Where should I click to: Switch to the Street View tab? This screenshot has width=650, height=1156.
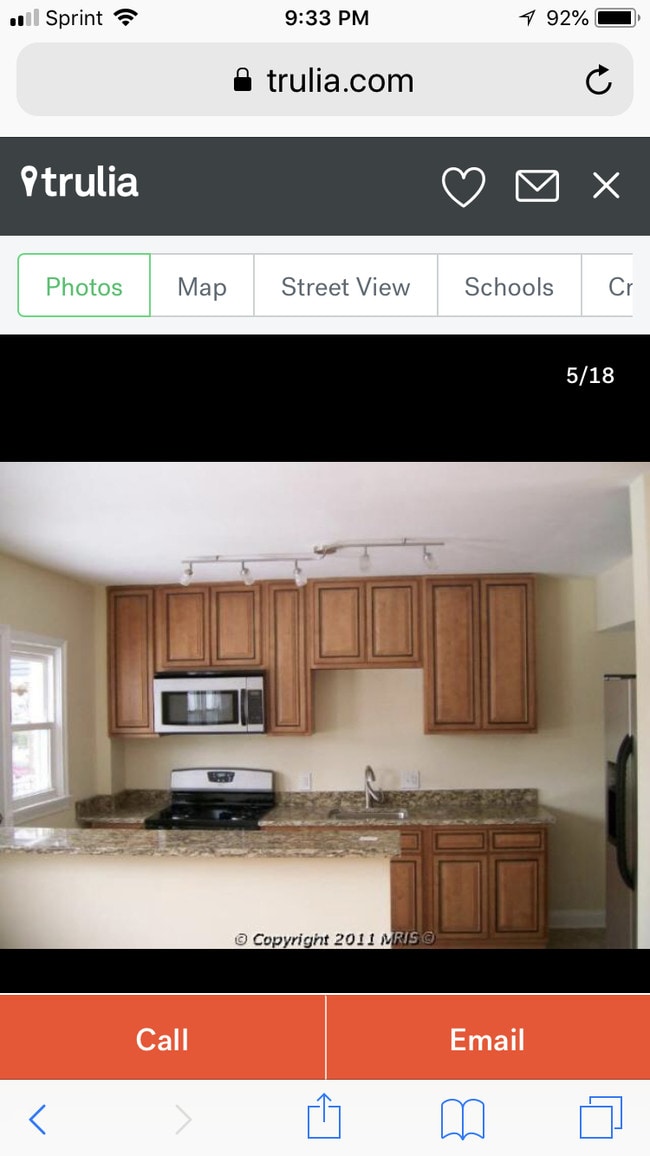click(345, 287)
